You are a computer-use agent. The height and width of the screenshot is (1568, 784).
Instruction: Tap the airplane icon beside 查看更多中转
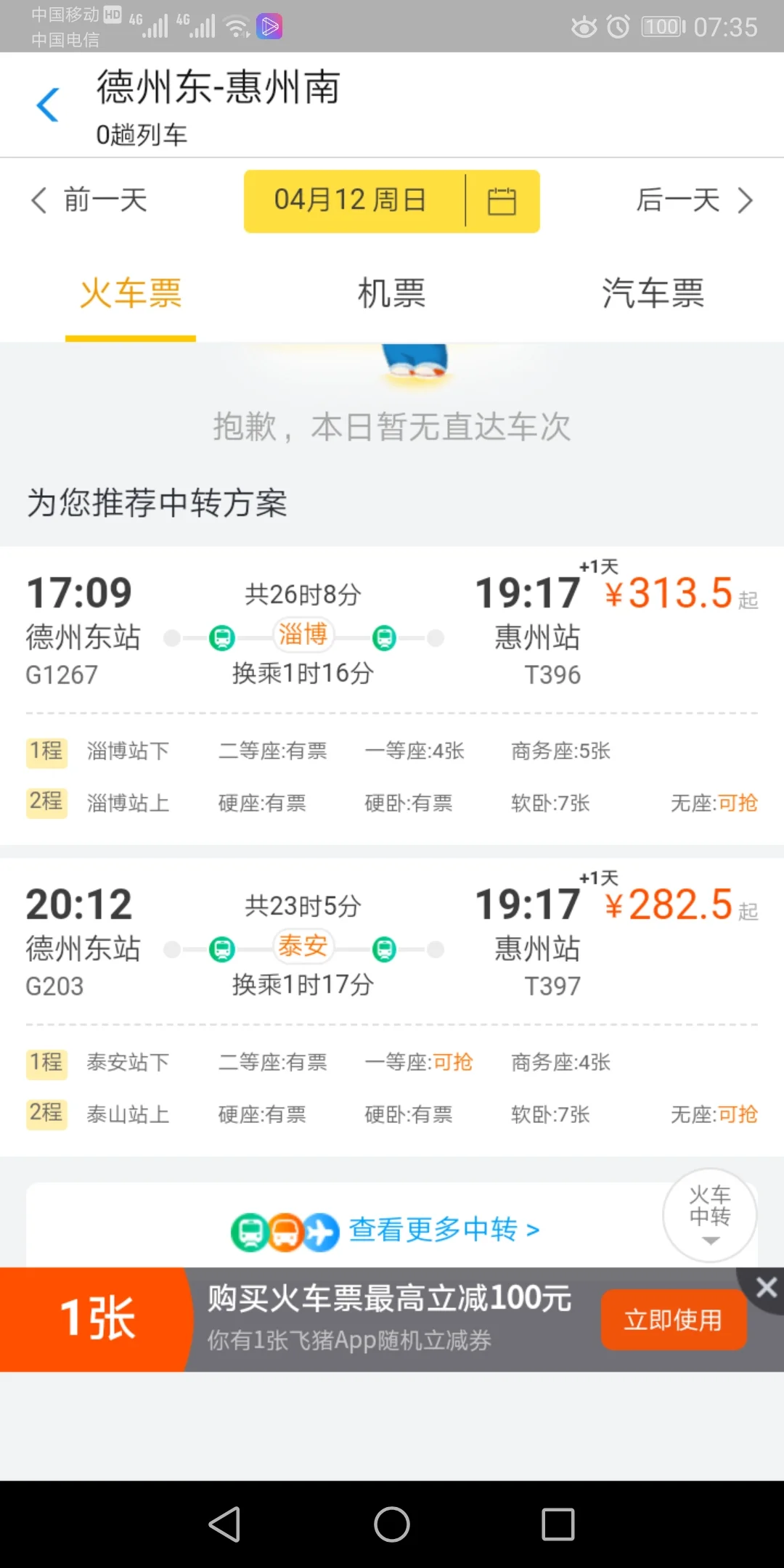coord(322,1230)
